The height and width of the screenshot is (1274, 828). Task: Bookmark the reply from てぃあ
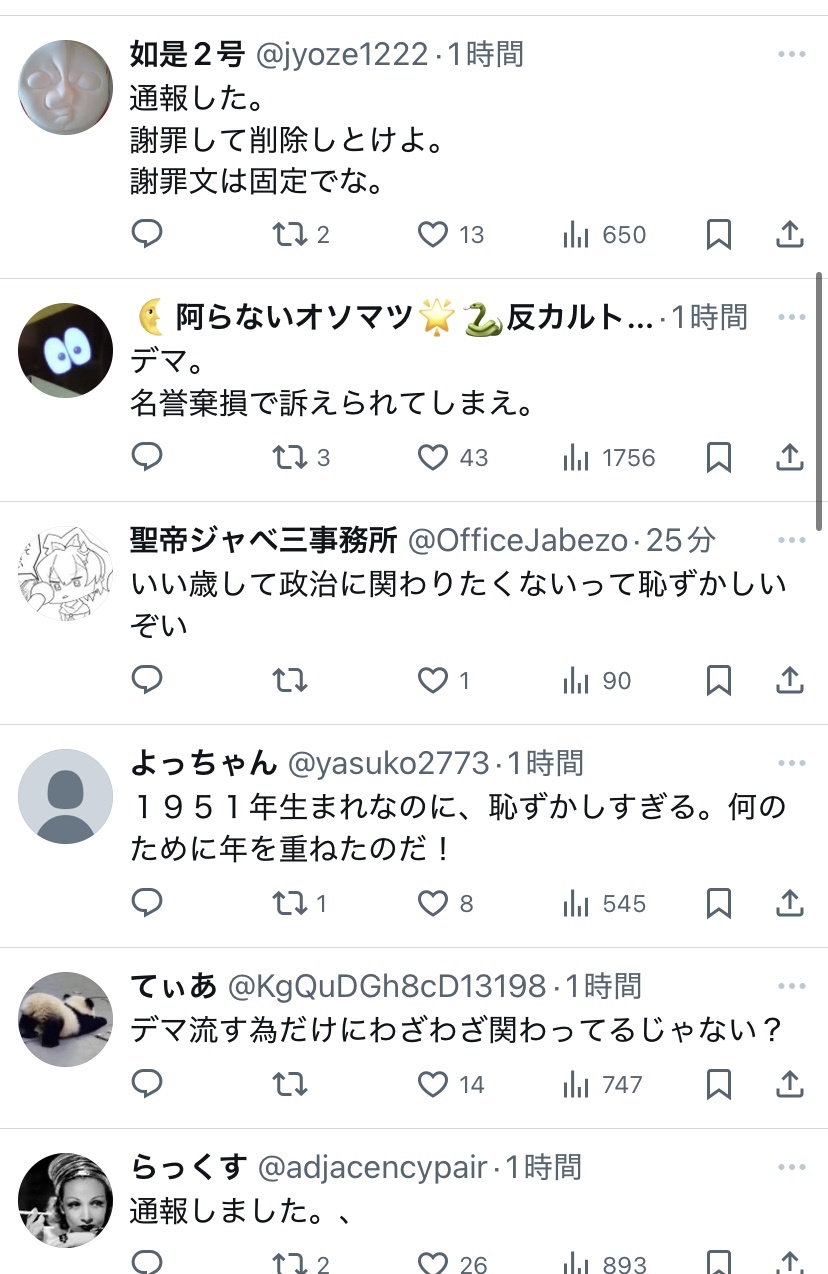point(719,1084)
